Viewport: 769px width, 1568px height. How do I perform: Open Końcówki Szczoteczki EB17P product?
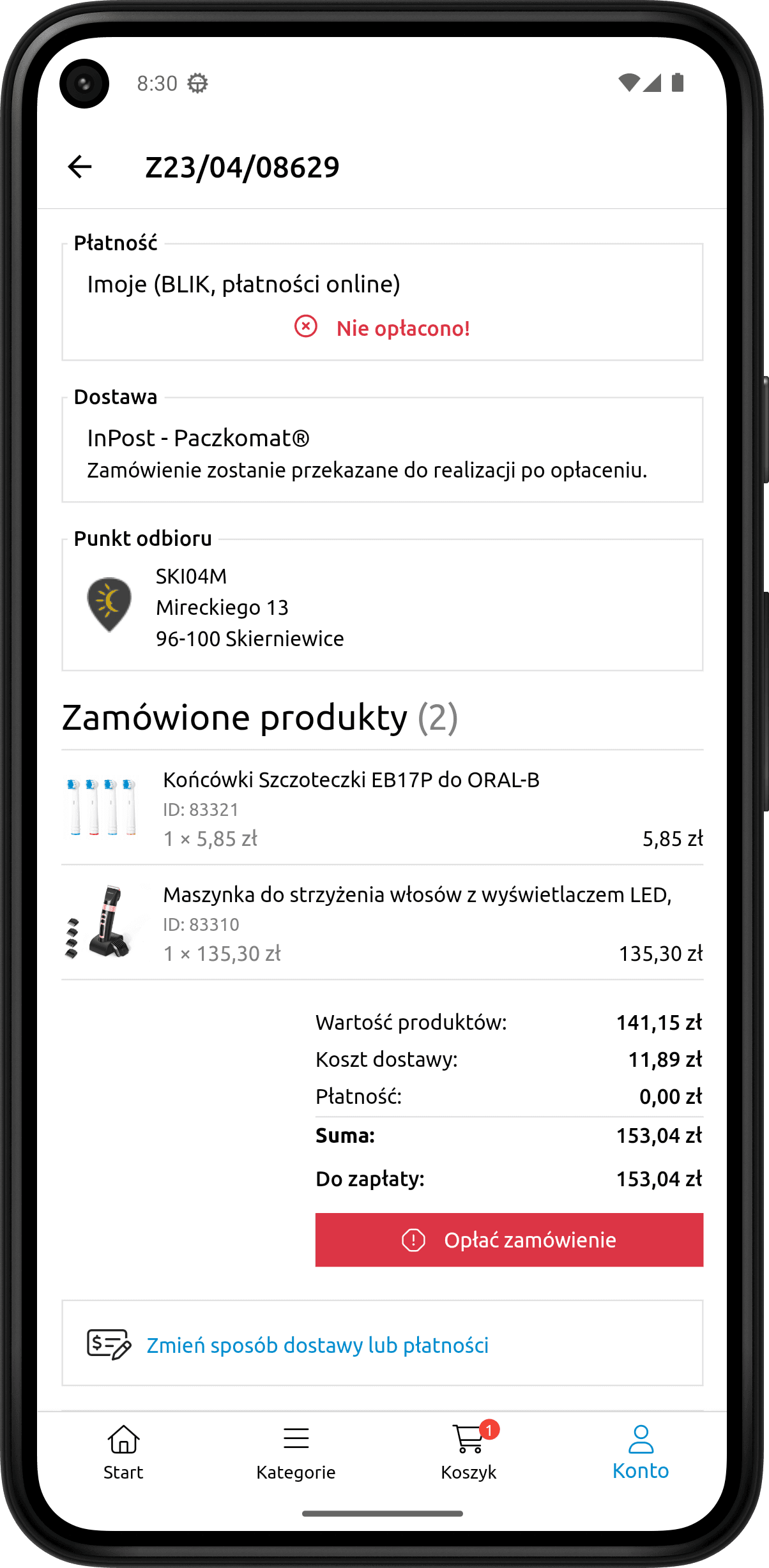coord(351,780)
